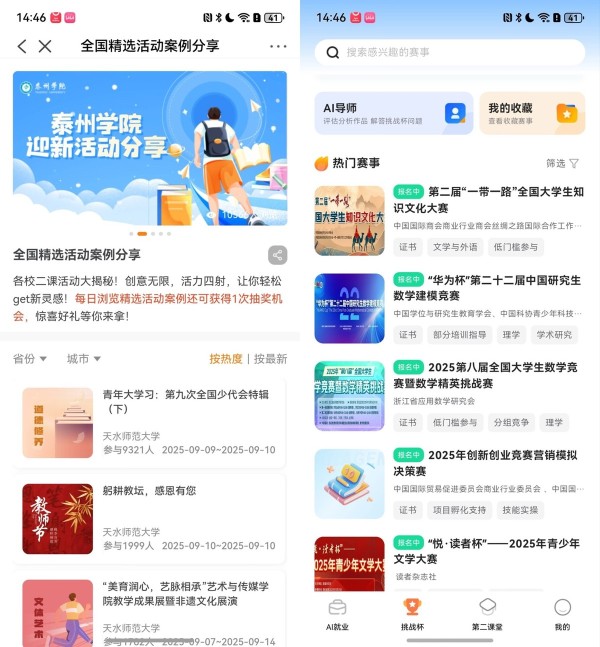The height and width of the screenshot is (647, 600).
Task: Go back using the top-left arrow
Action: (22, 46)
